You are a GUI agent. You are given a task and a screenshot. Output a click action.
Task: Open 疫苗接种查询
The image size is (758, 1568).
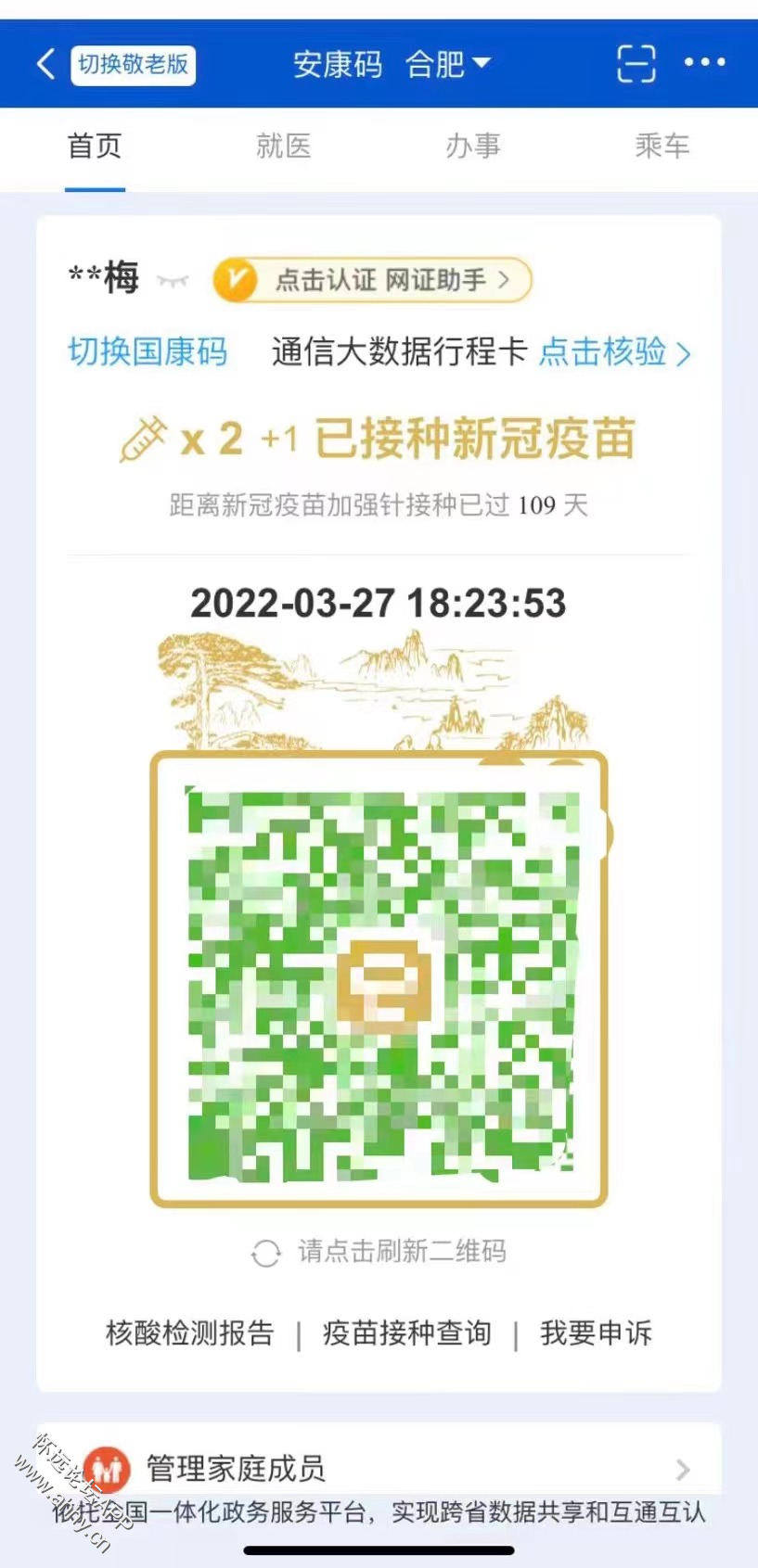(406, 1333)
